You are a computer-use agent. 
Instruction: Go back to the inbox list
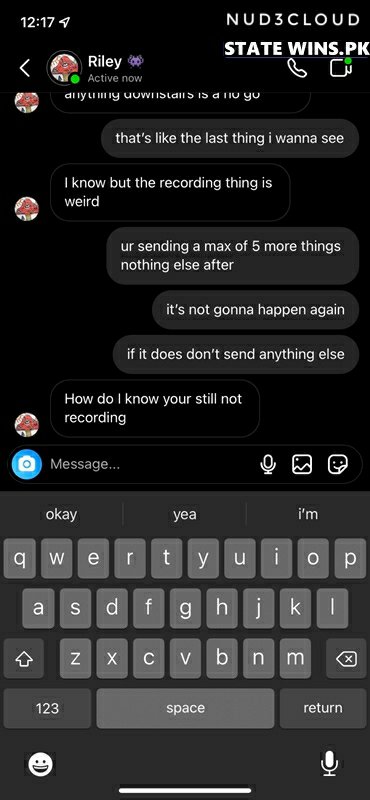24,68
